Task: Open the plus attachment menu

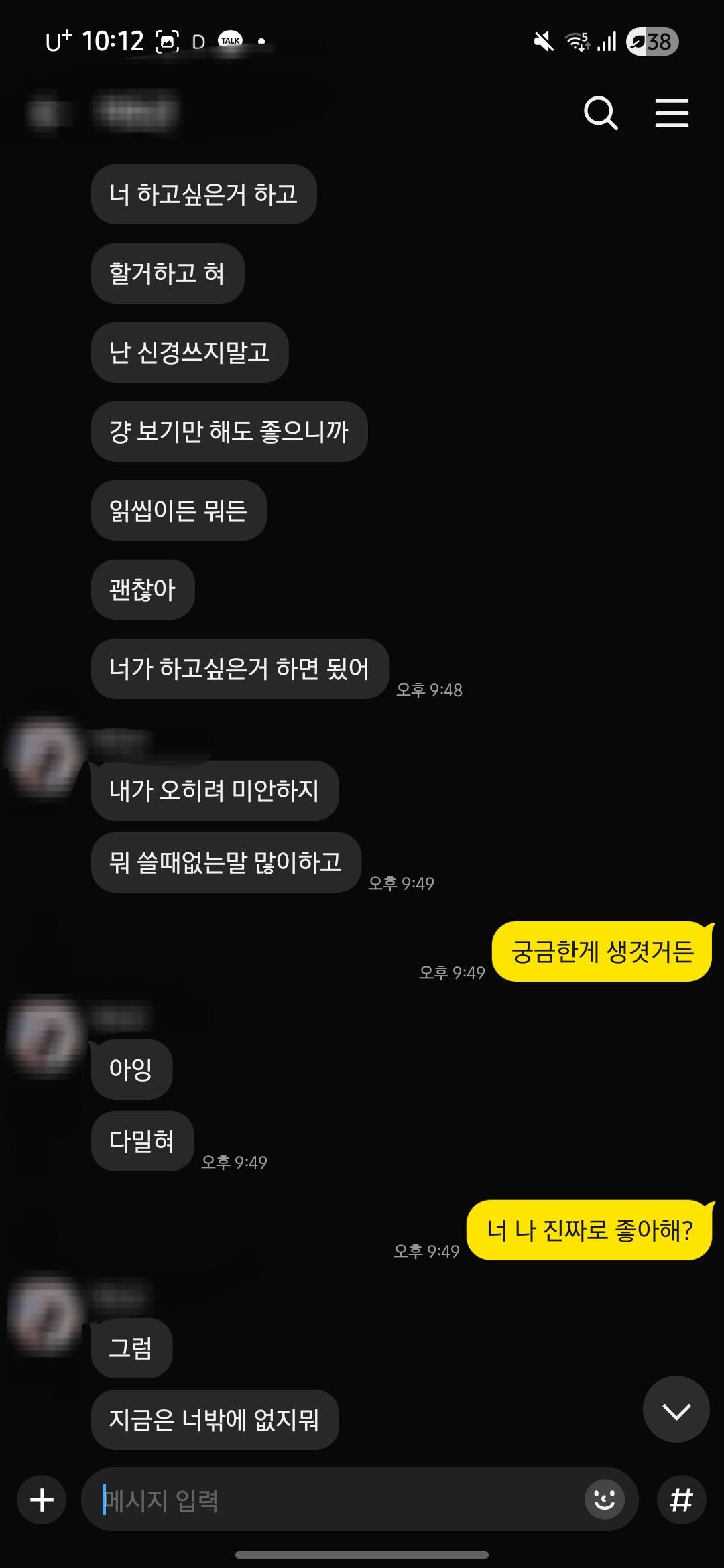Action: [42, 1500]
